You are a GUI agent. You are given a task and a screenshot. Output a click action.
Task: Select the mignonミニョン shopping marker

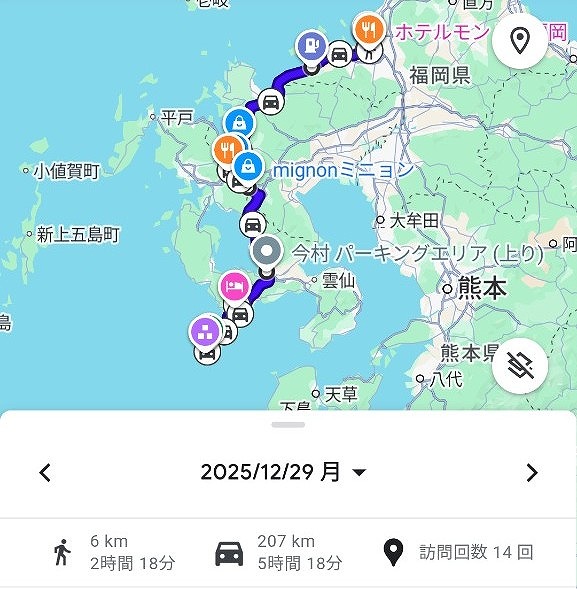pyautogui.click(x=248, y=167)
